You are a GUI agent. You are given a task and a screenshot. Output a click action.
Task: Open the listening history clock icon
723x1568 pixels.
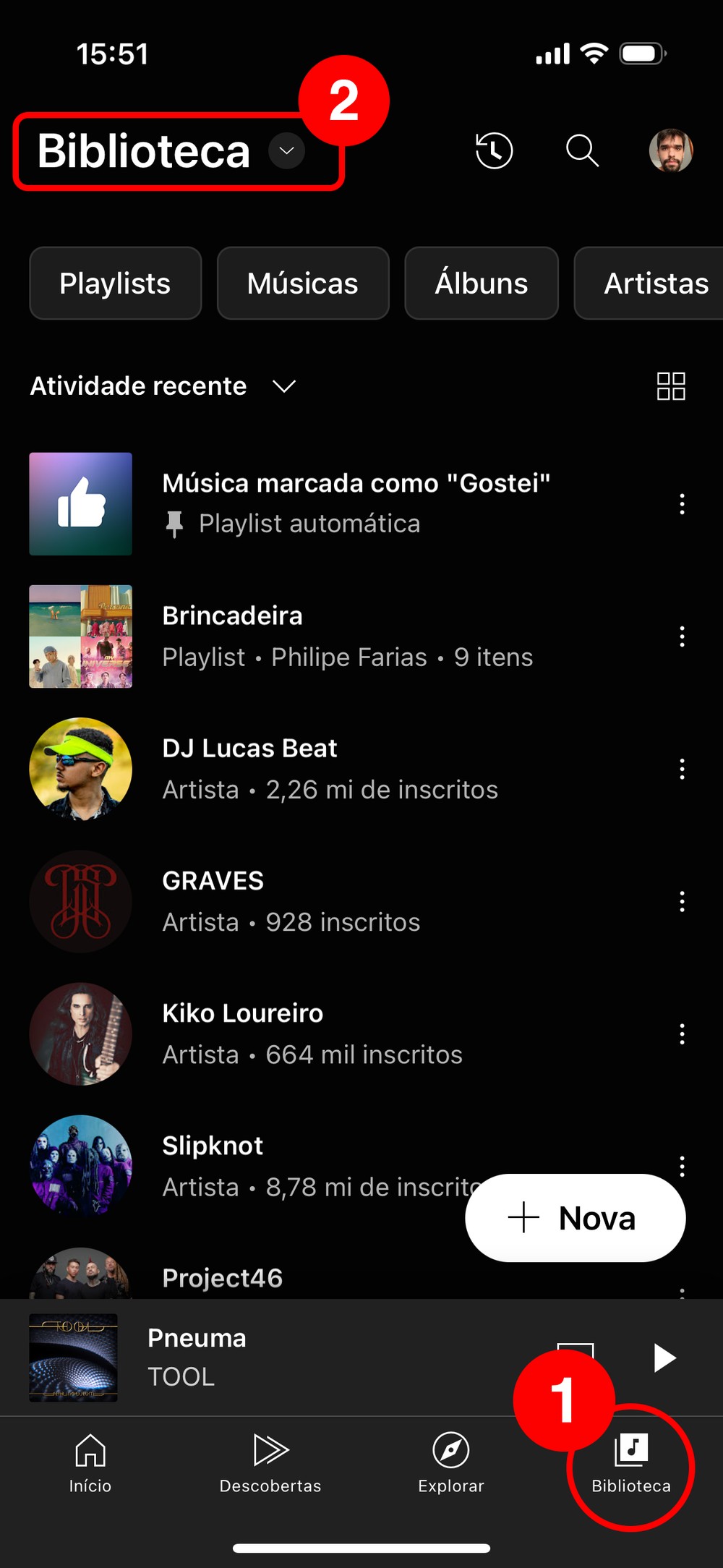coord(494,150)
